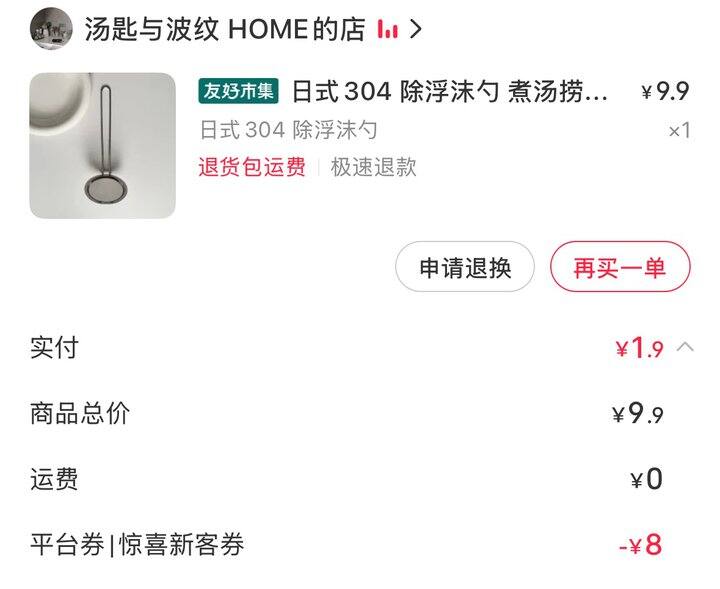This screenshot has width=720, height=589.
Task: Buy again with 再买一单
Action: coord(620,267)
